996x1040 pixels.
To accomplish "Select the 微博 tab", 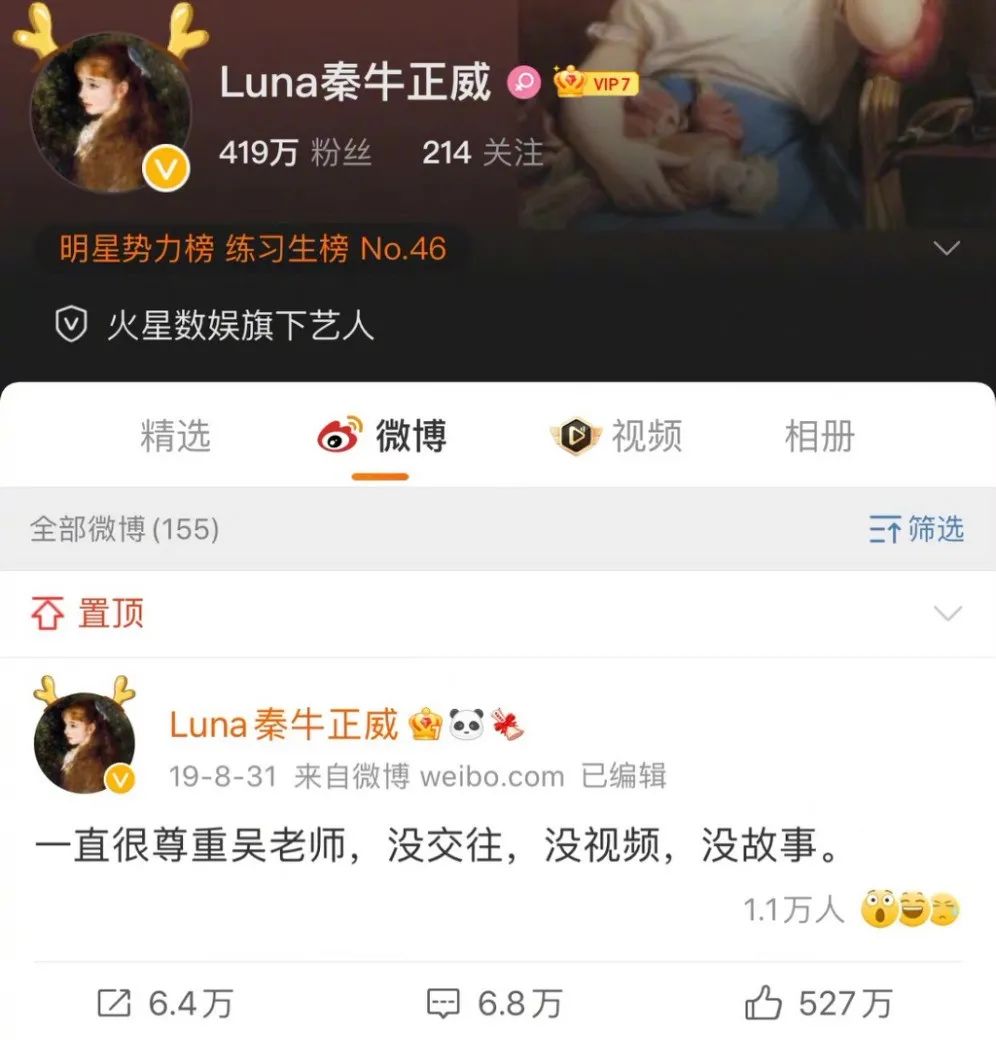I will tap(411, 436).
